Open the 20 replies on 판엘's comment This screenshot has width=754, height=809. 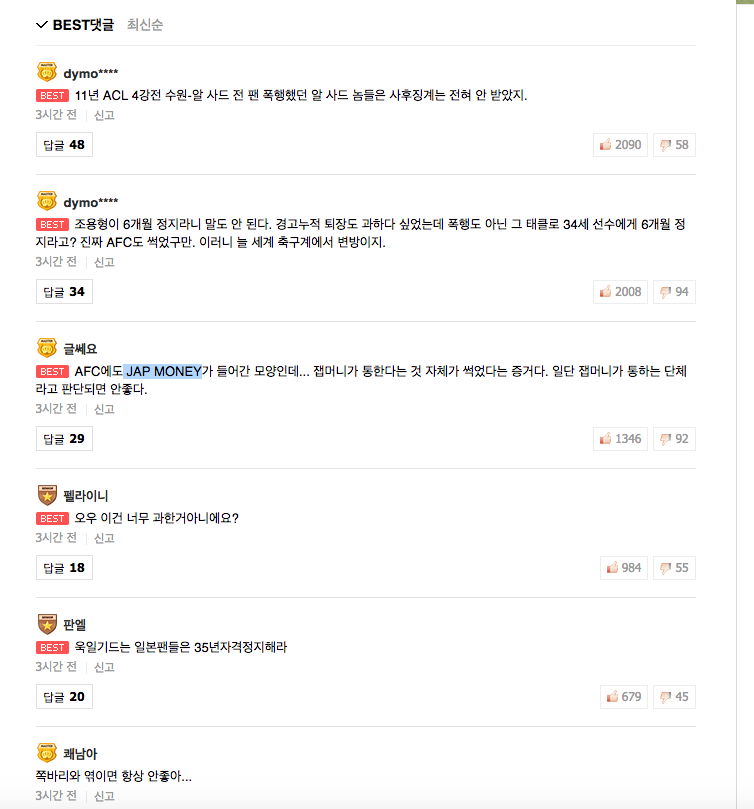point(64,697)
